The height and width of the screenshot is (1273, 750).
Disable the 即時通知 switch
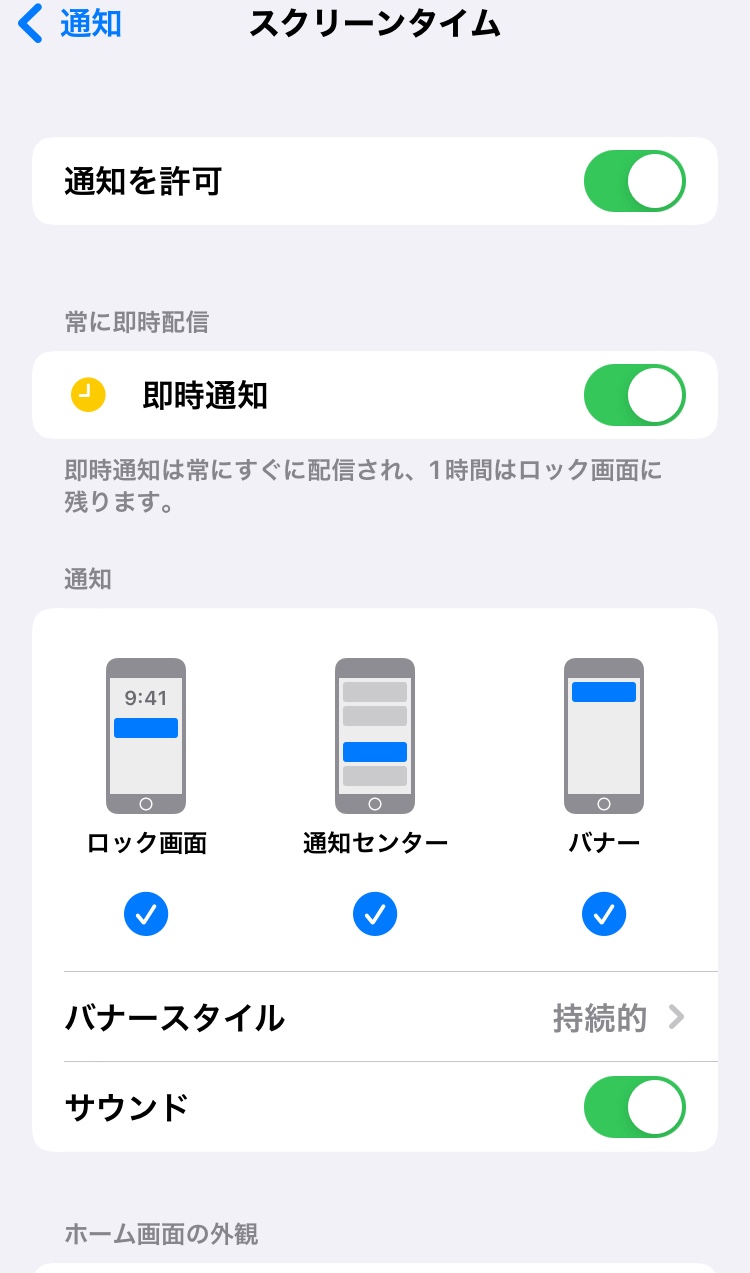click(x=634, y=395)
